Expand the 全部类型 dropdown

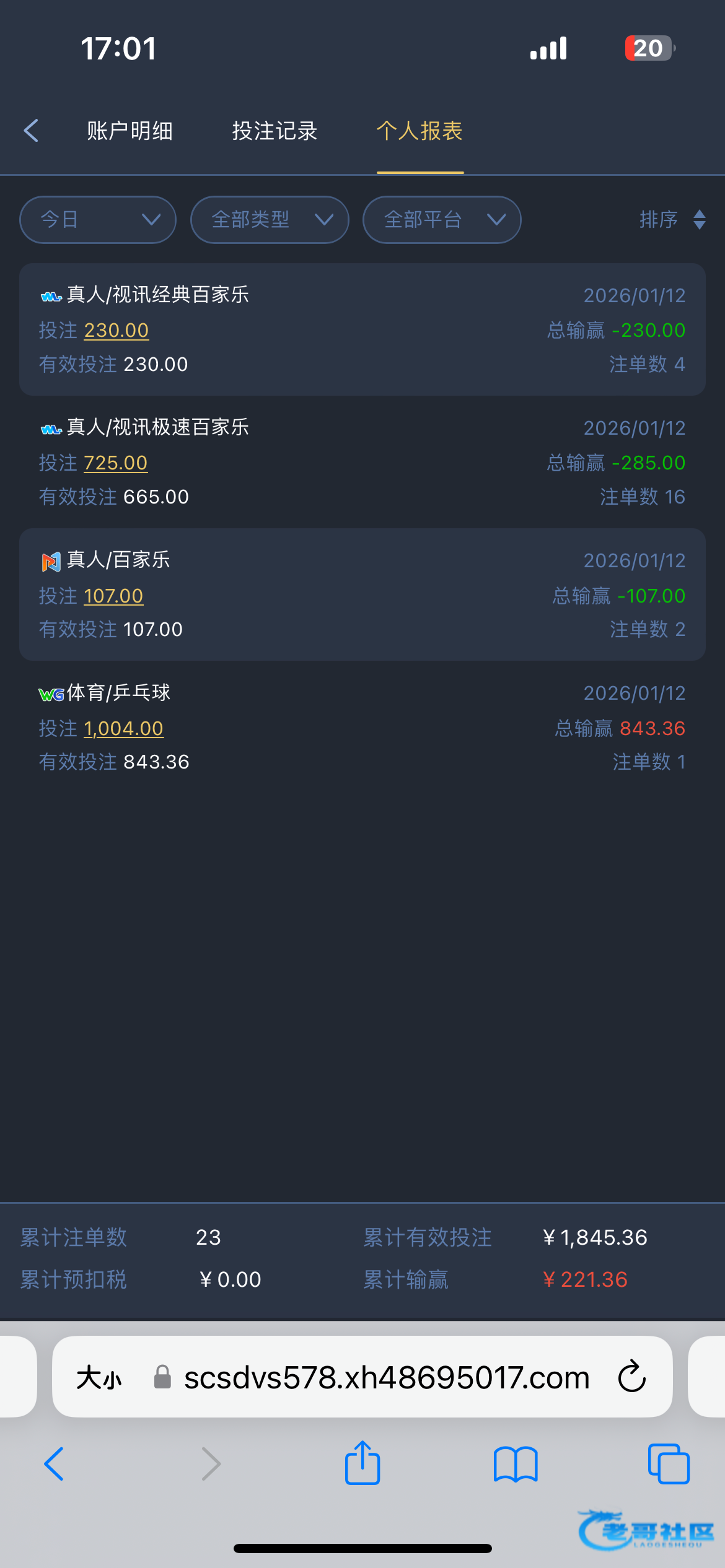click(x=270, y=220)
